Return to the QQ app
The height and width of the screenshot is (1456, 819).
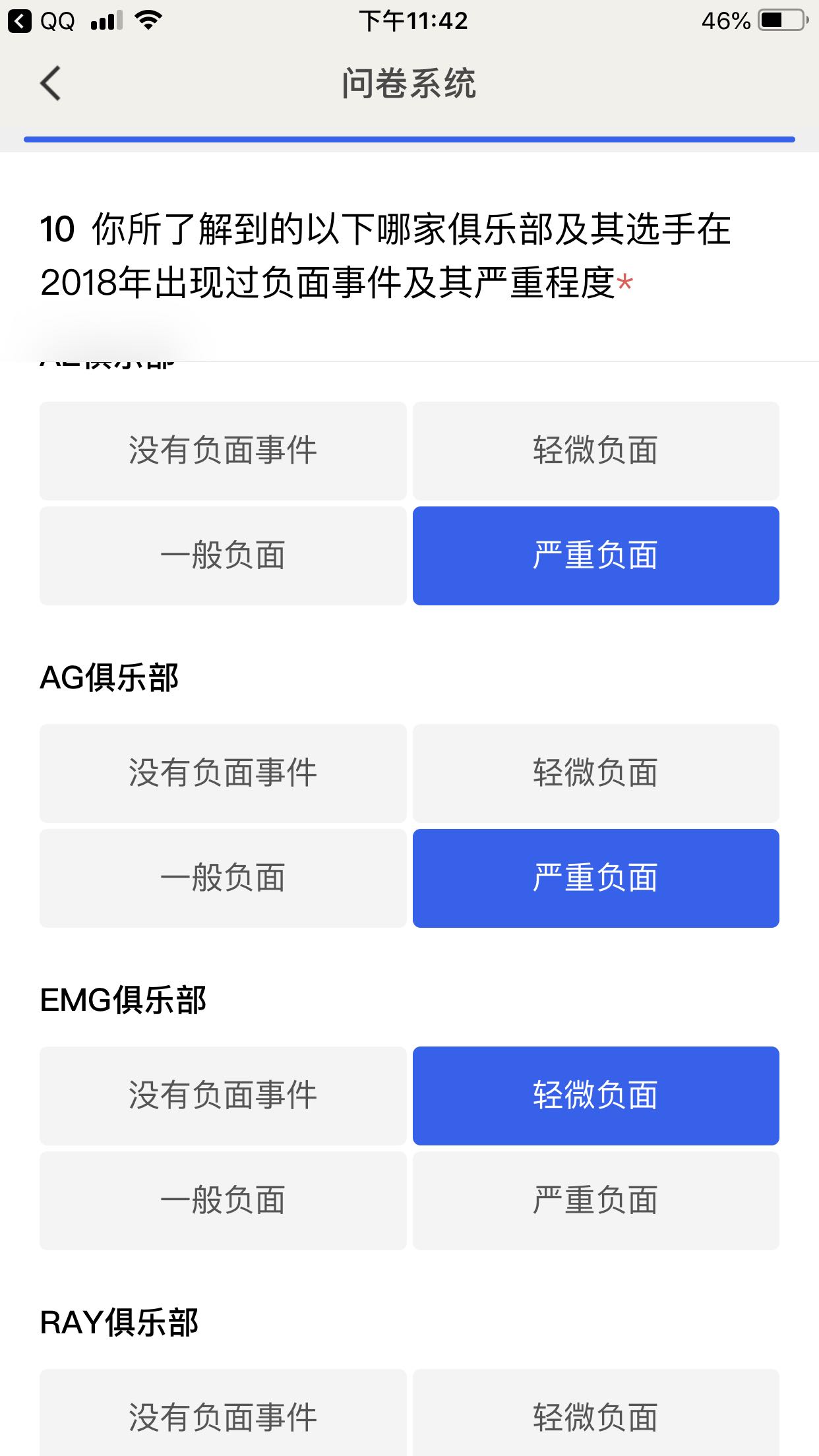41,21
